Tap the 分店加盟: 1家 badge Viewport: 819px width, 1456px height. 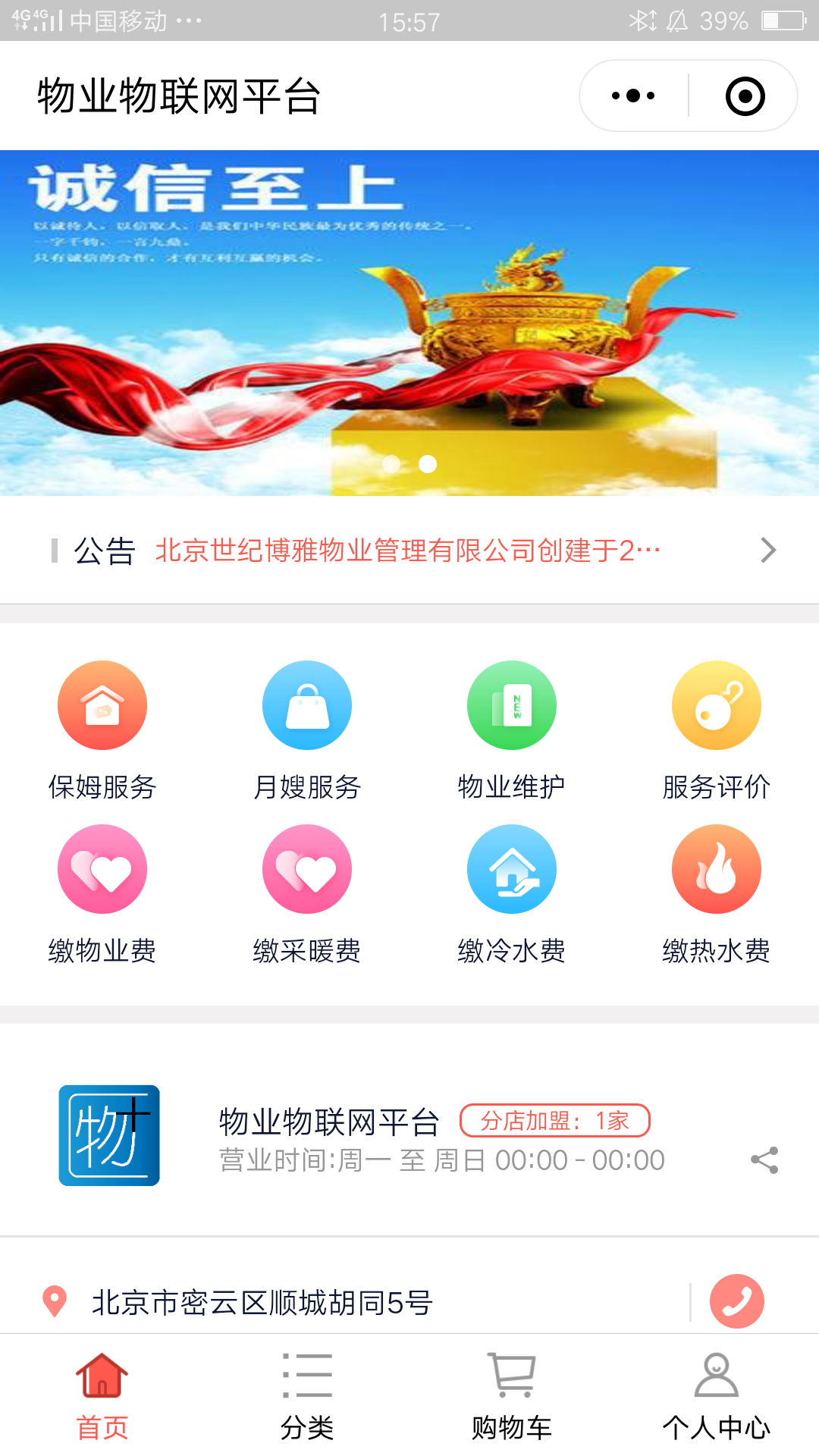pos(555,1121)
